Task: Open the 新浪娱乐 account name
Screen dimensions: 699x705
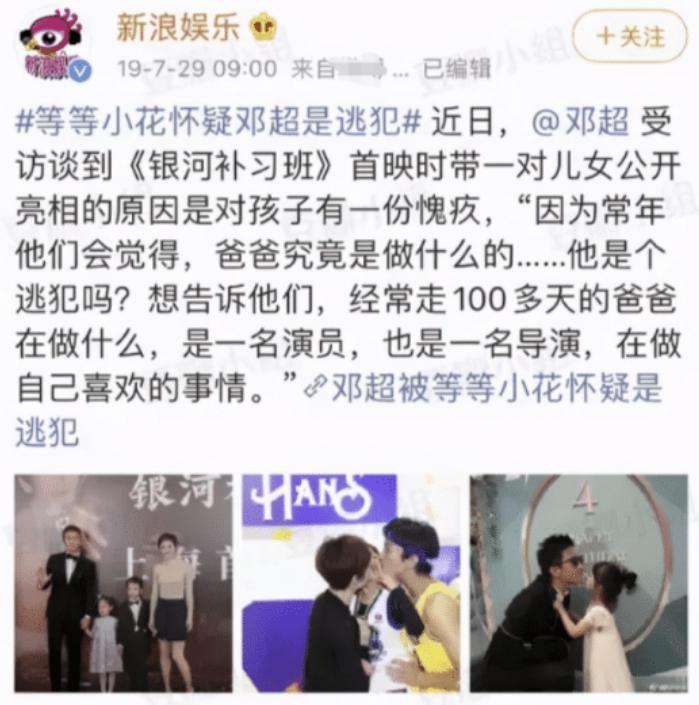Action: click(178, 28)
